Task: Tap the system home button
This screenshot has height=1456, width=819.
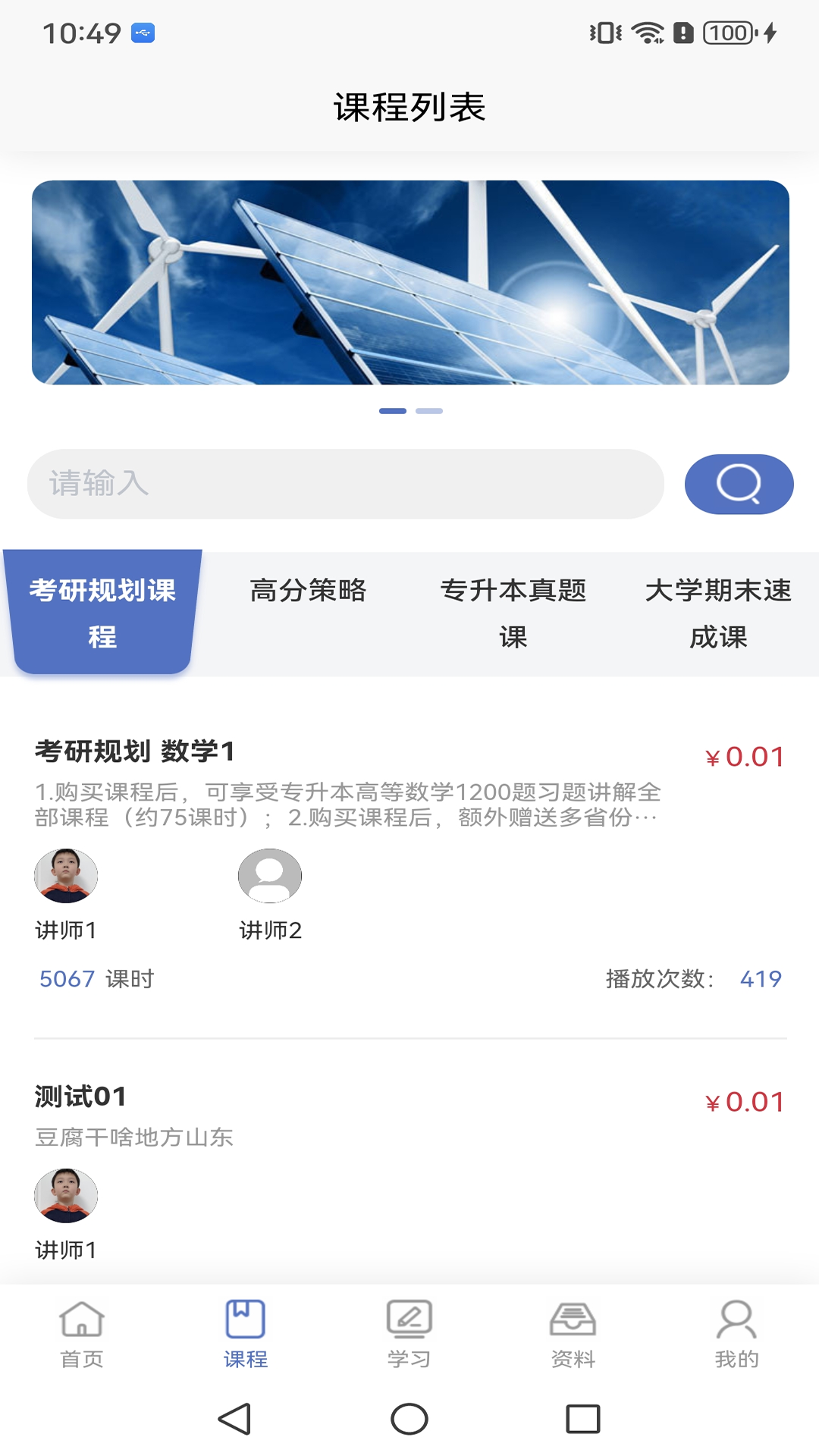Action: coord(409,1419)
